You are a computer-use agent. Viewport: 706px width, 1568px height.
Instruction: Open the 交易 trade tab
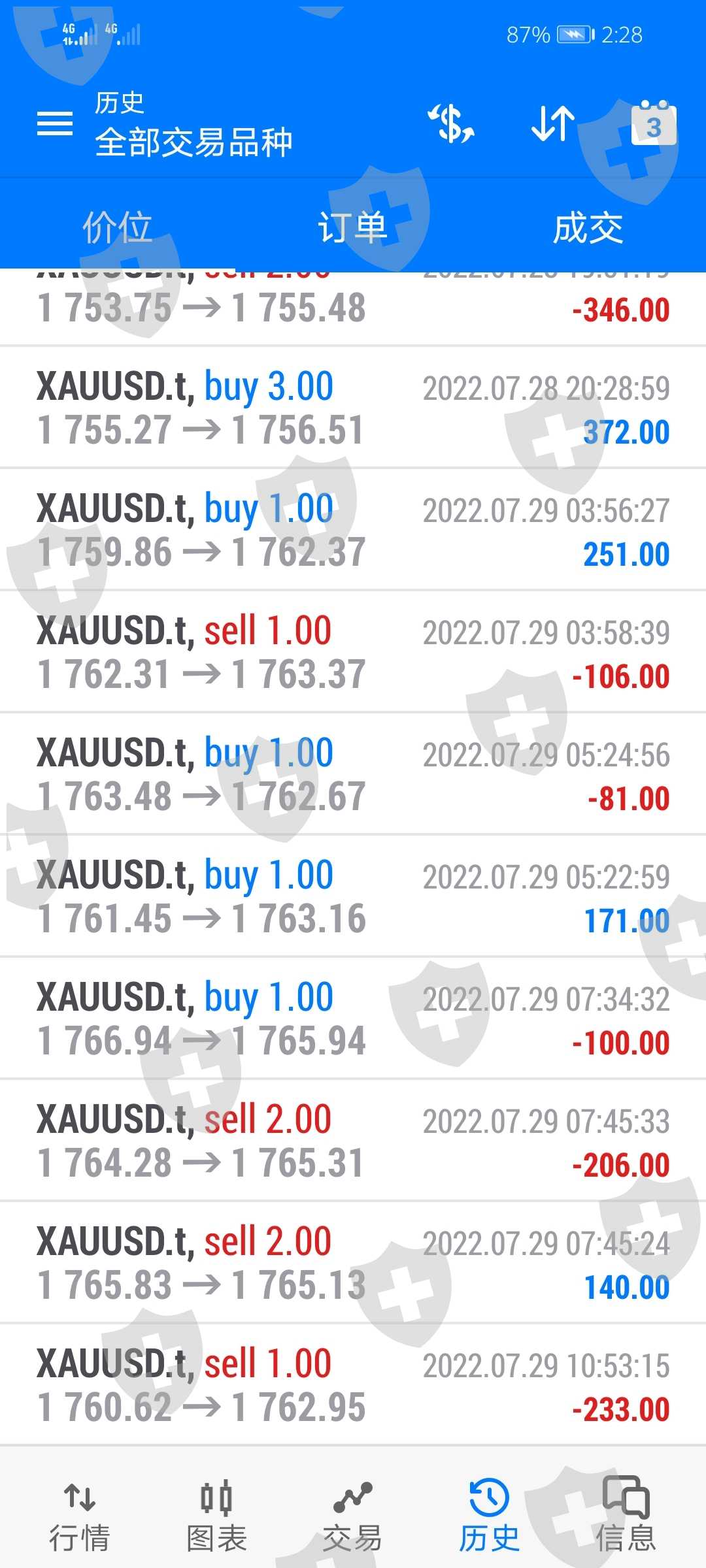click(353, 1516)
